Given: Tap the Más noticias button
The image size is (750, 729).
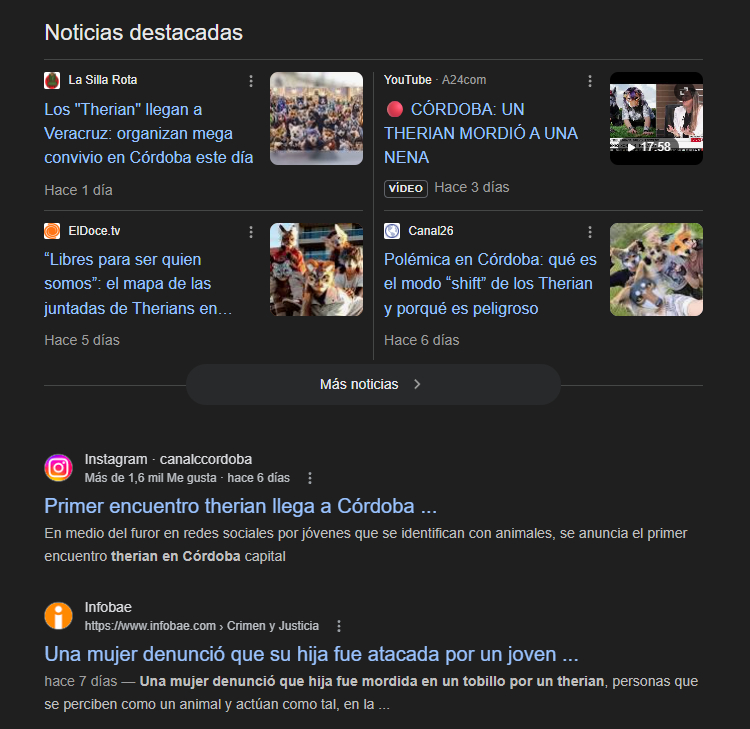Looking at the screenshot, I should coord(373,384).
